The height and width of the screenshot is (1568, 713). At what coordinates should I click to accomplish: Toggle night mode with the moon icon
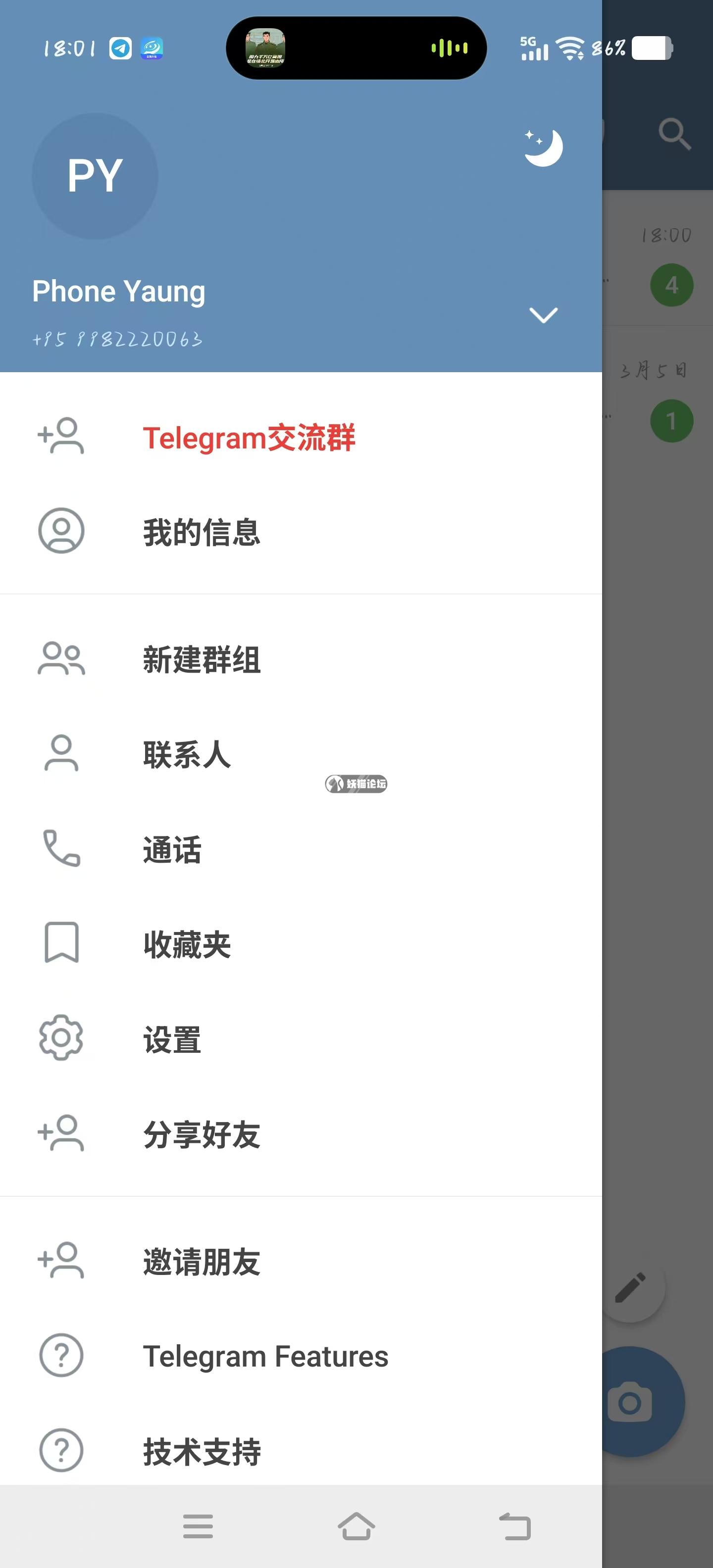pyautogui.click(x=544, y=148)
